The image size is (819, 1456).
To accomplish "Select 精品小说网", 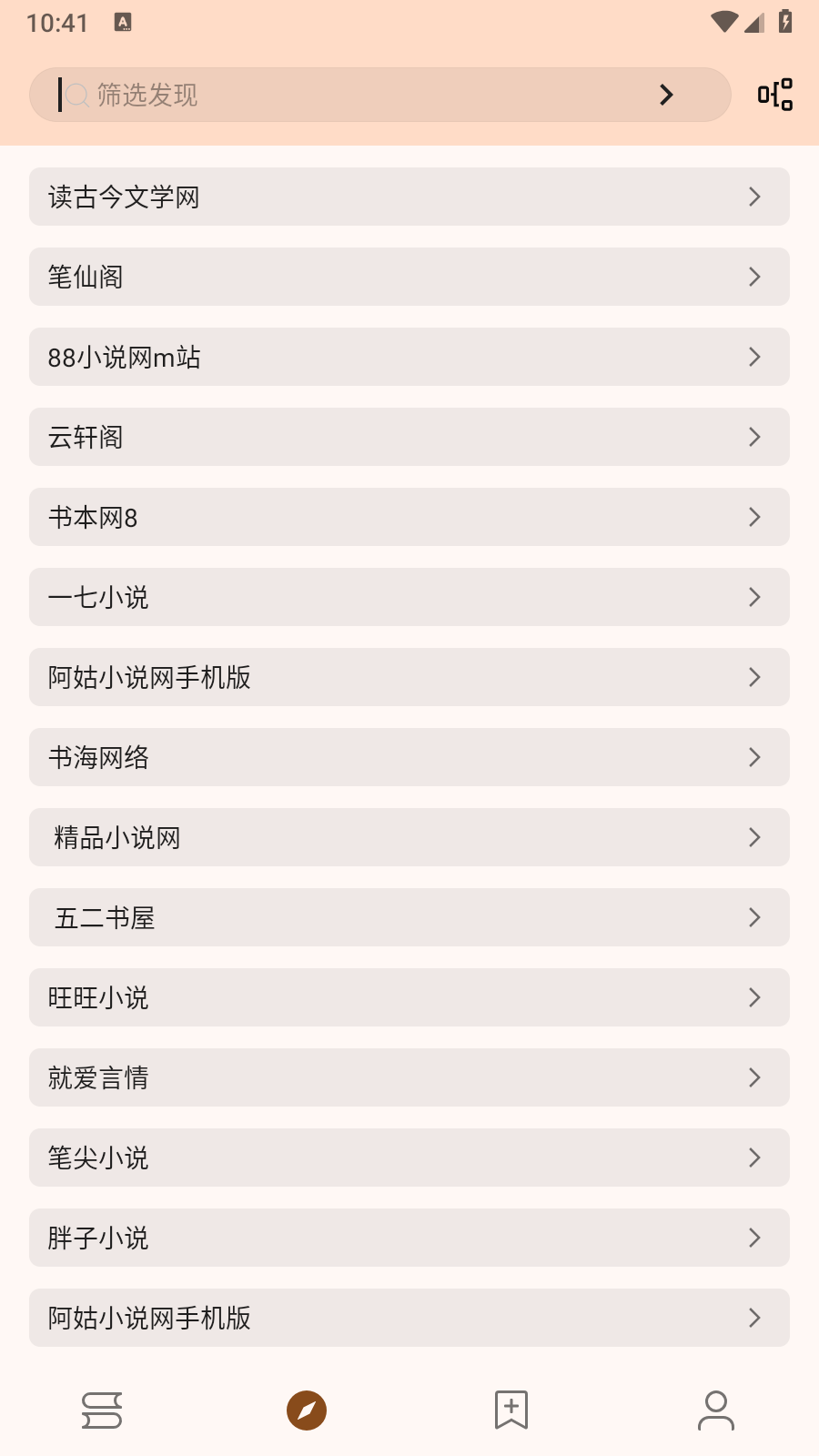I will pyautogui.click(x=409, y=837).
